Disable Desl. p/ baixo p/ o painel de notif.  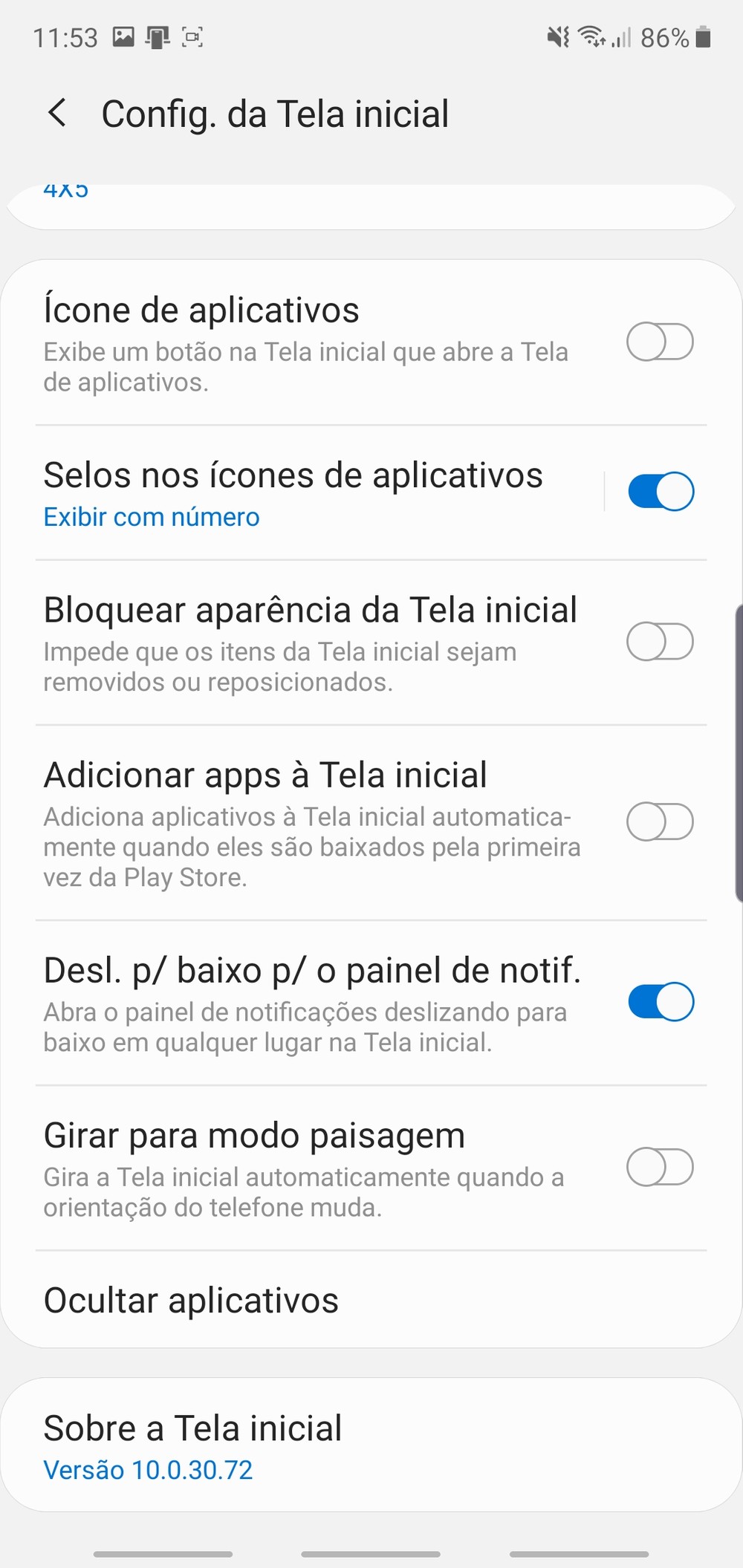[661, 1002]
